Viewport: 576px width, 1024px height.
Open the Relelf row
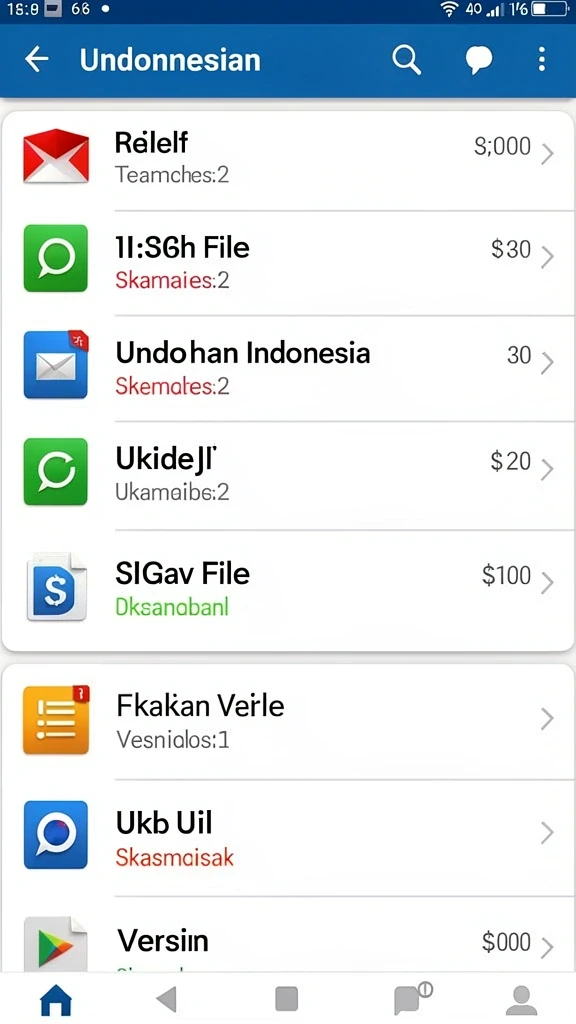point(288,157)
